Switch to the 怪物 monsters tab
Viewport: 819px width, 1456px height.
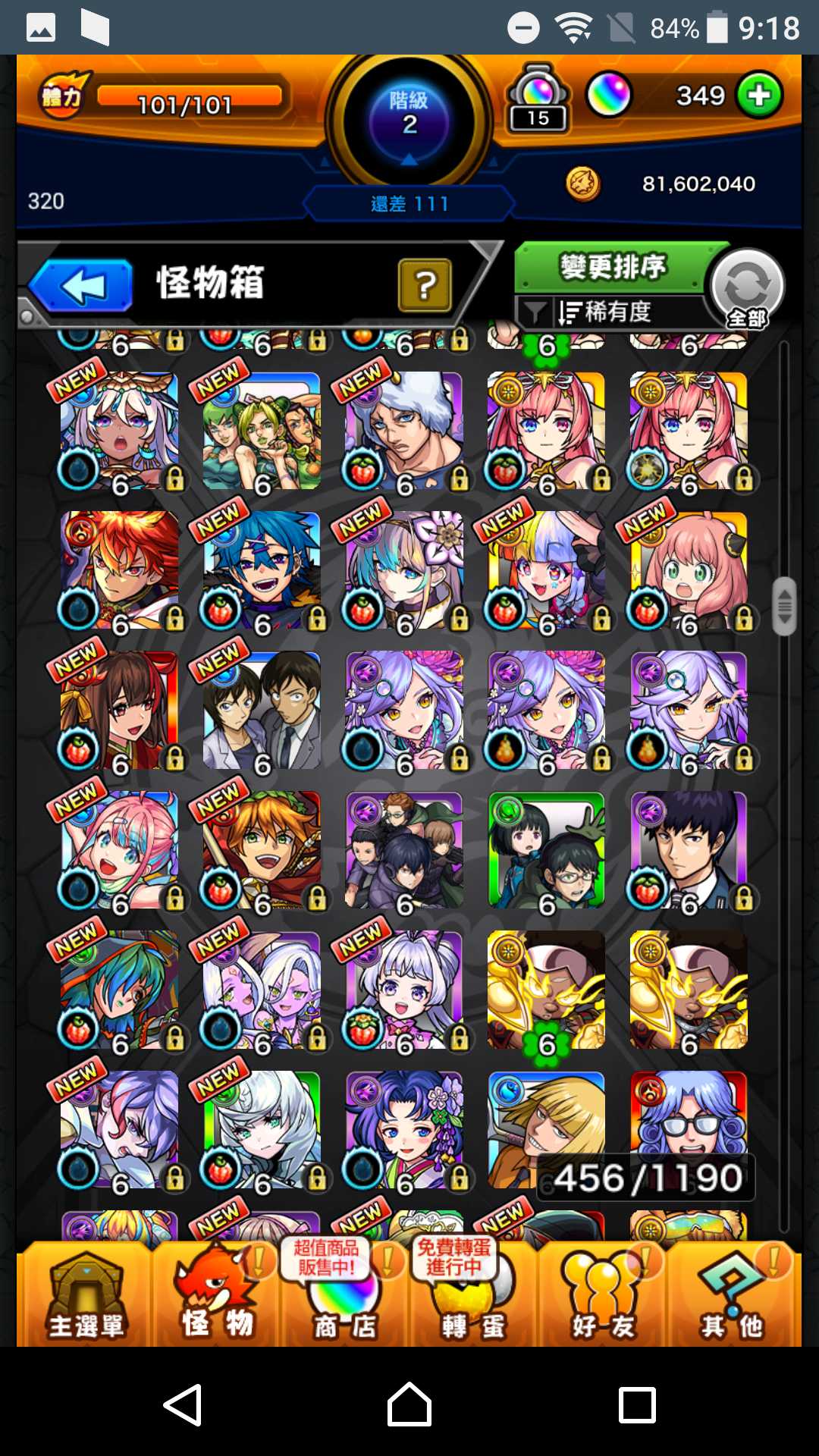pyautogui.click(x=217, y=1295)
